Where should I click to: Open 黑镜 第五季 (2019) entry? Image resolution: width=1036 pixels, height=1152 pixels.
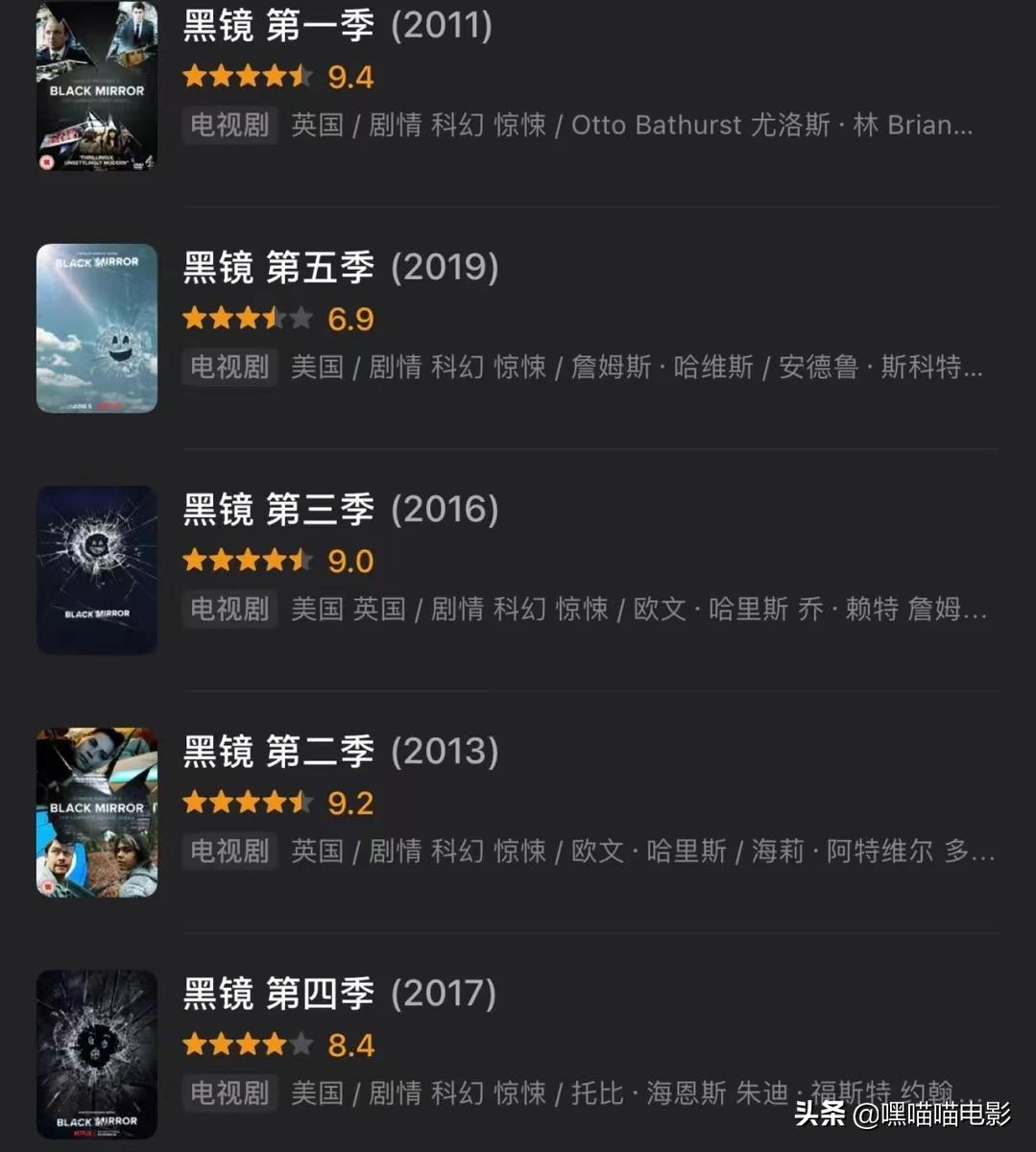click(341, 268)
